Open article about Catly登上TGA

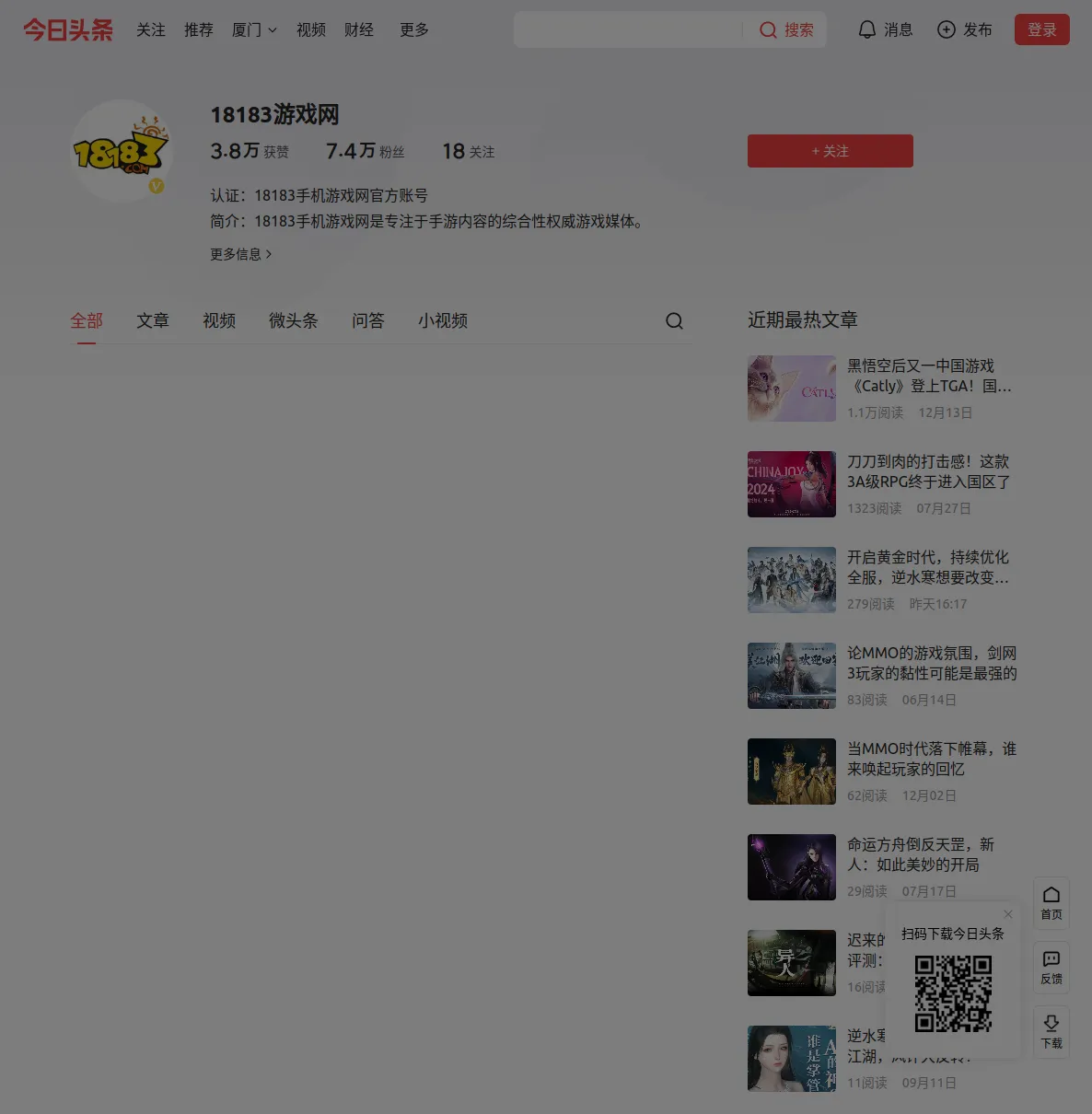coord(928,377)
